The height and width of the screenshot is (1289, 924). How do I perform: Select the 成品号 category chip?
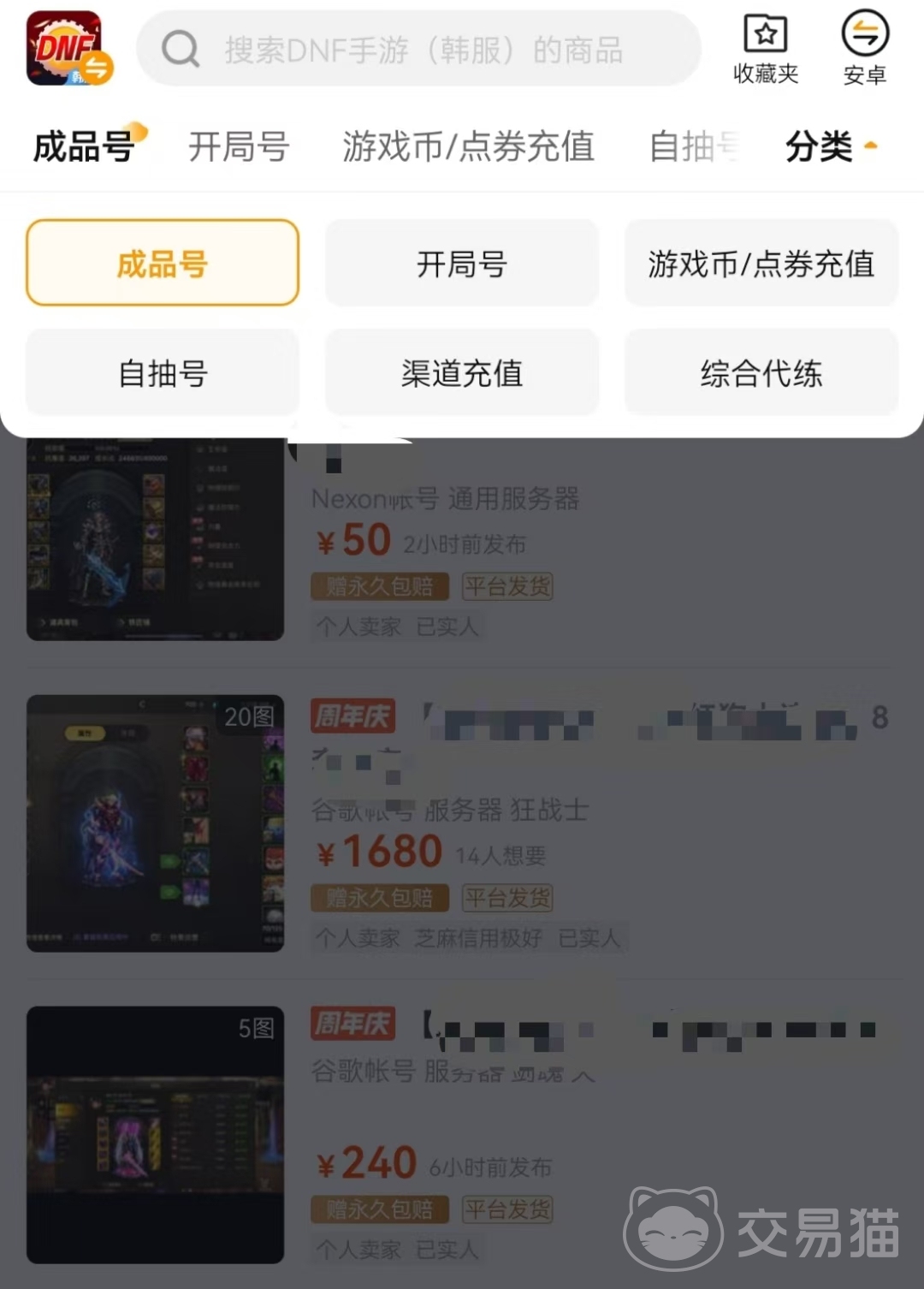pyautogui.click(x=163, y=263)
